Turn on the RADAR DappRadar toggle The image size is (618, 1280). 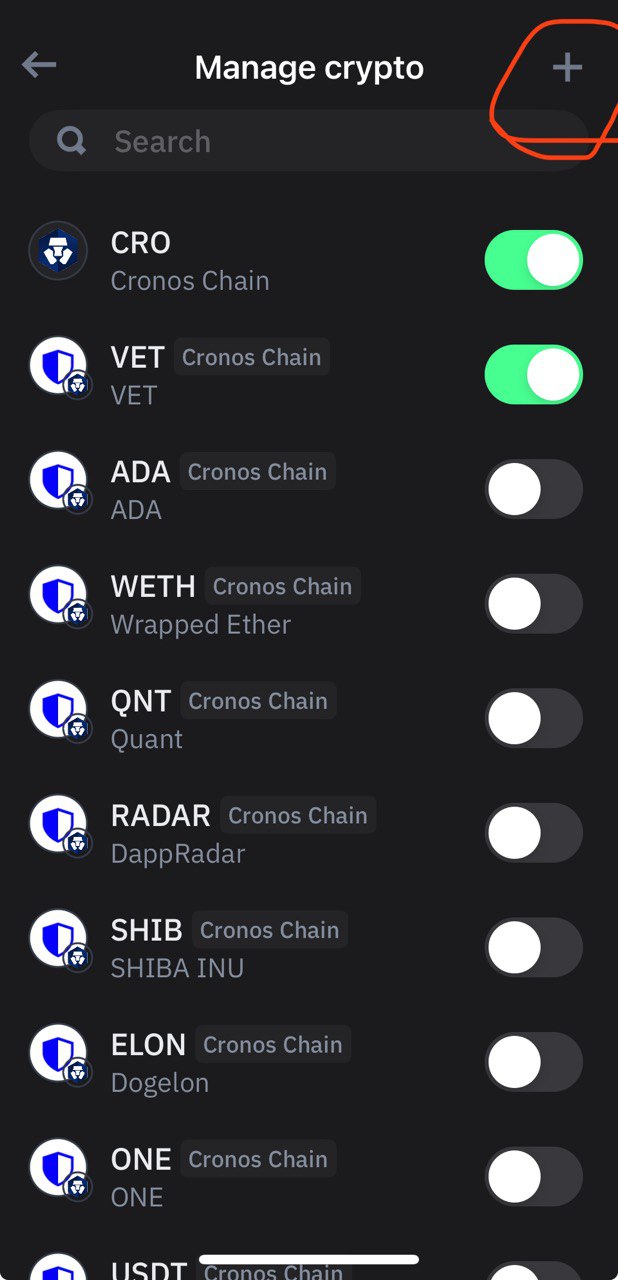[533, 833]
